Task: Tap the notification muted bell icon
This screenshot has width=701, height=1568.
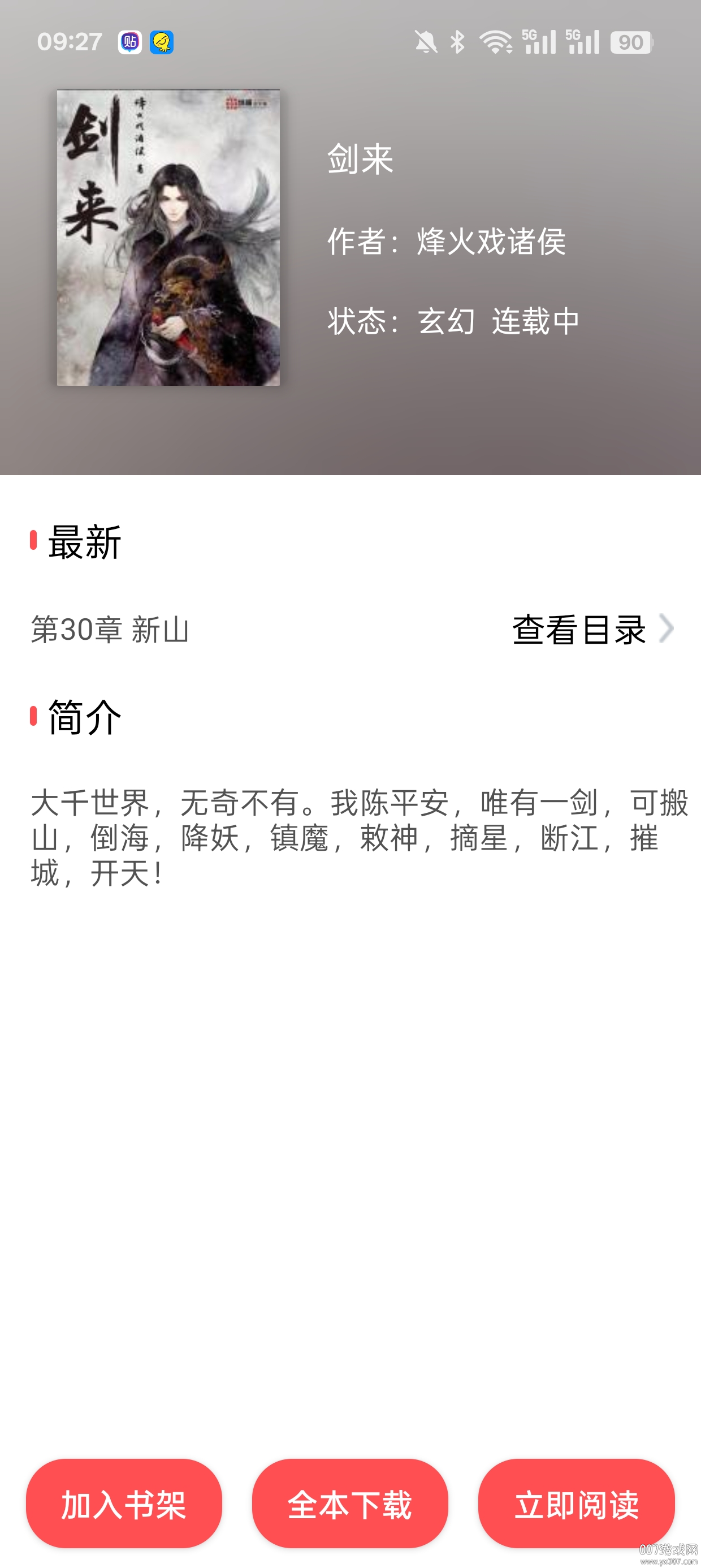Action: (x=426, y=40)
